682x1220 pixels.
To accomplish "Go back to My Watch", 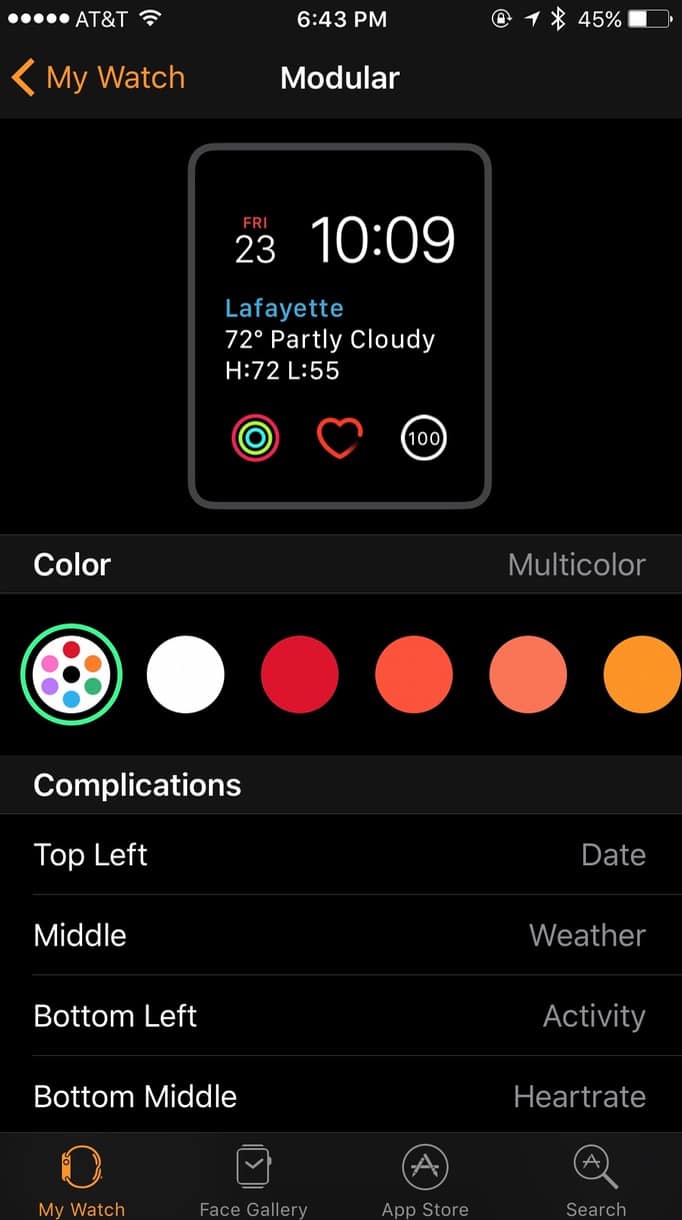I will pyautogui.click(x=98, y=78).
